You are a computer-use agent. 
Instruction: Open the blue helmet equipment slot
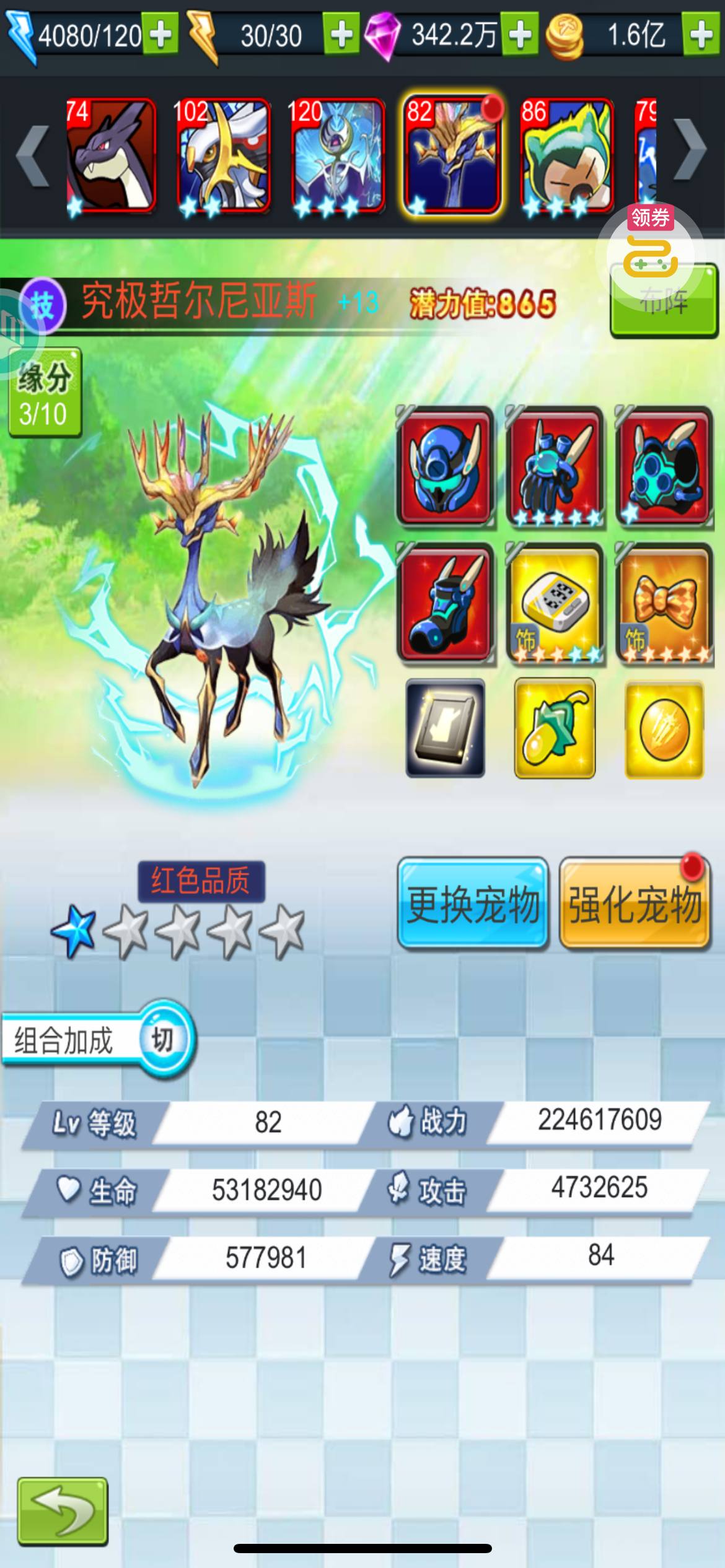pos(445,466)
